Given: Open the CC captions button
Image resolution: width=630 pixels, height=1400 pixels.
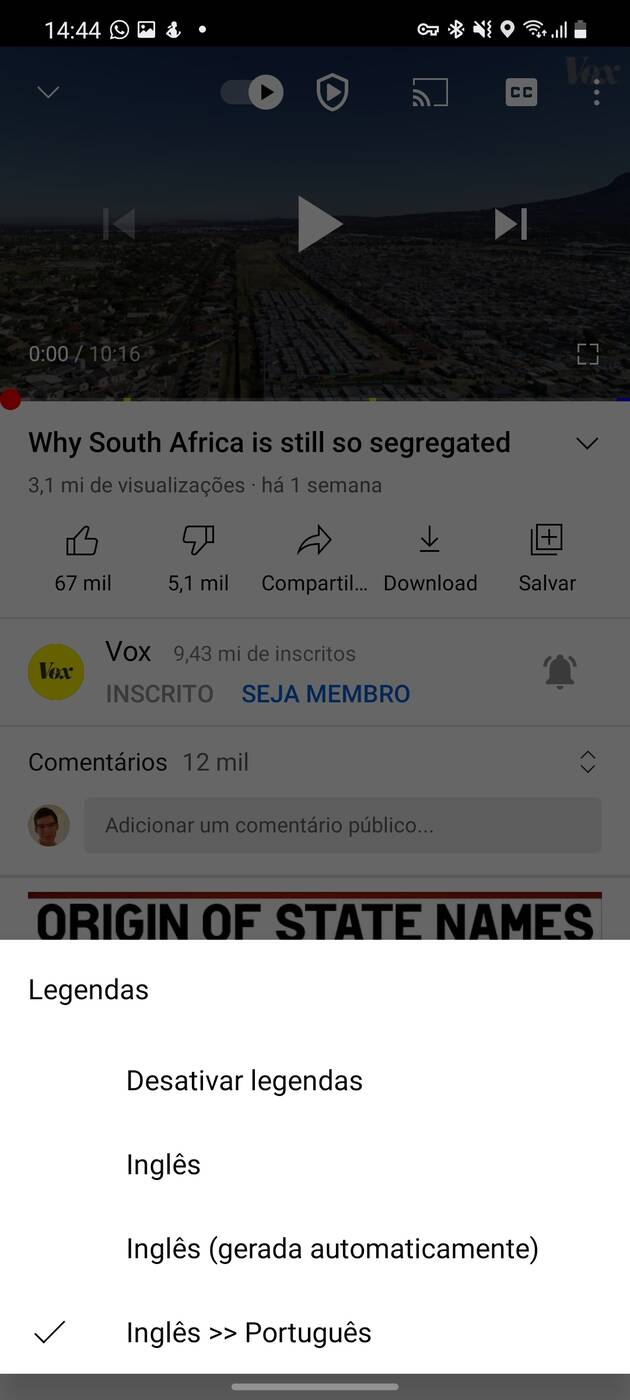Looking at the screenshot, I should (521, 93).
